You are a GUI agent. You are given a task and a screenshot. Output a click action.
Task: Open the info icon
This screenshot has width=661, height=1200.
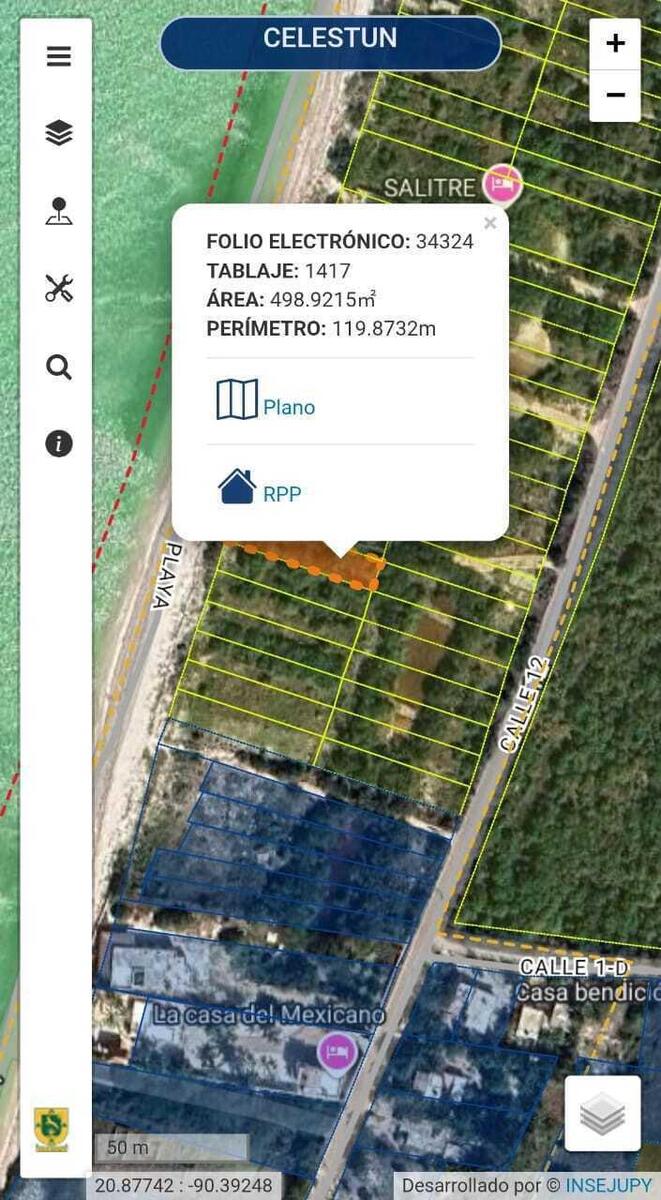pyautogui.click(x=58, y=444)
